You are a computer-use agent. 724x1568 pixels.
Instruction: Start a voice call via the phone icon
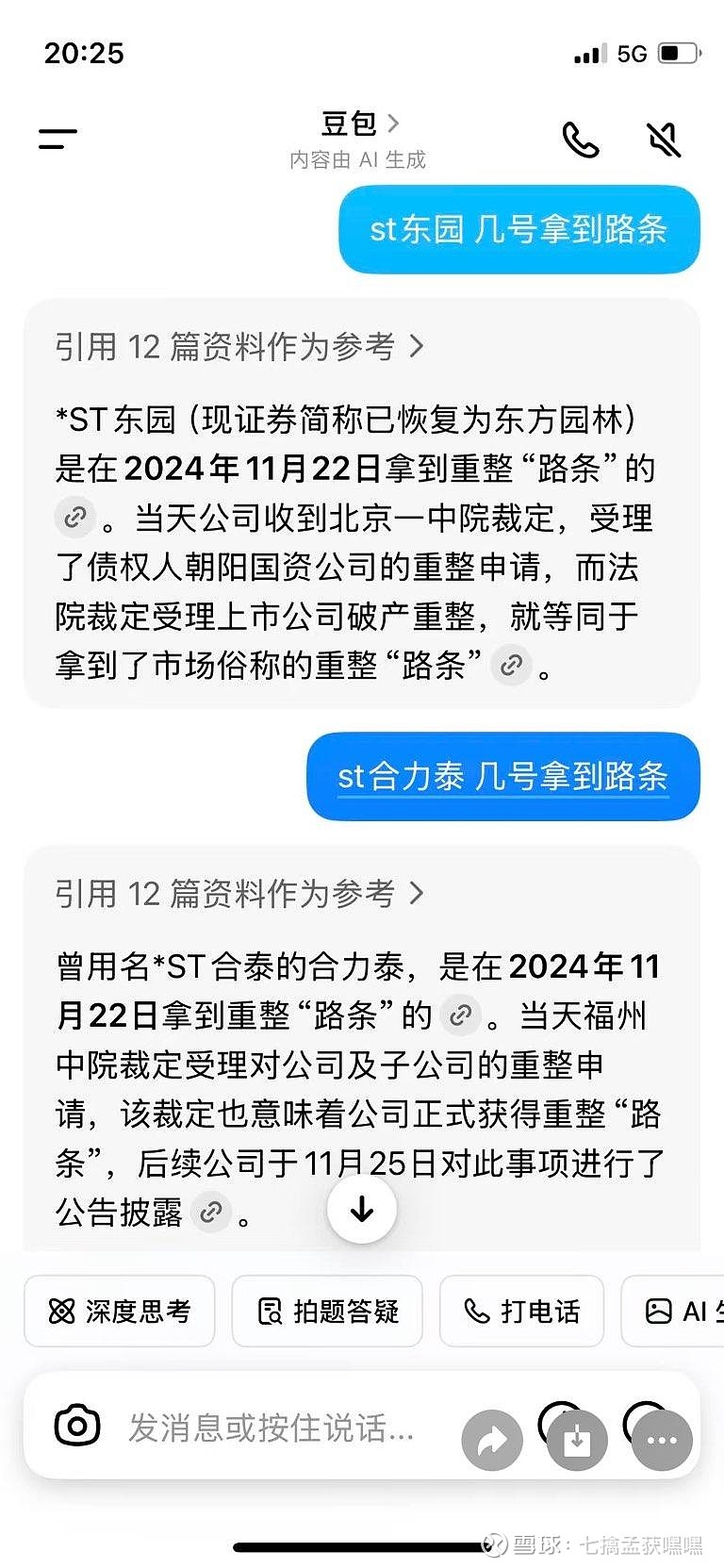coord(582,139)
